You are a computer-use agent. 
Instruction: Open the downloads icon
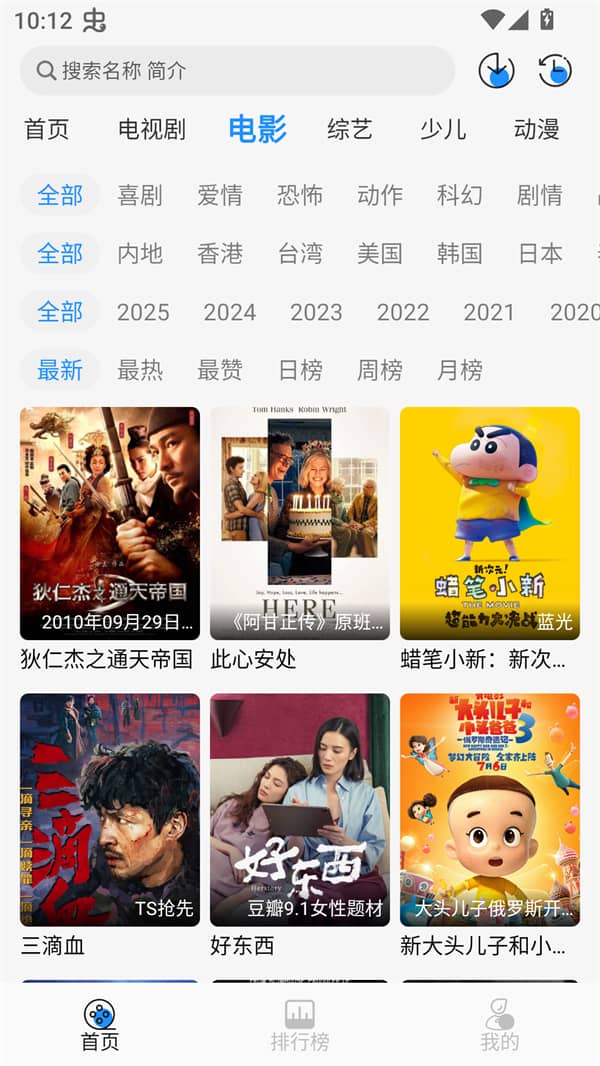(x=496, y=70)
